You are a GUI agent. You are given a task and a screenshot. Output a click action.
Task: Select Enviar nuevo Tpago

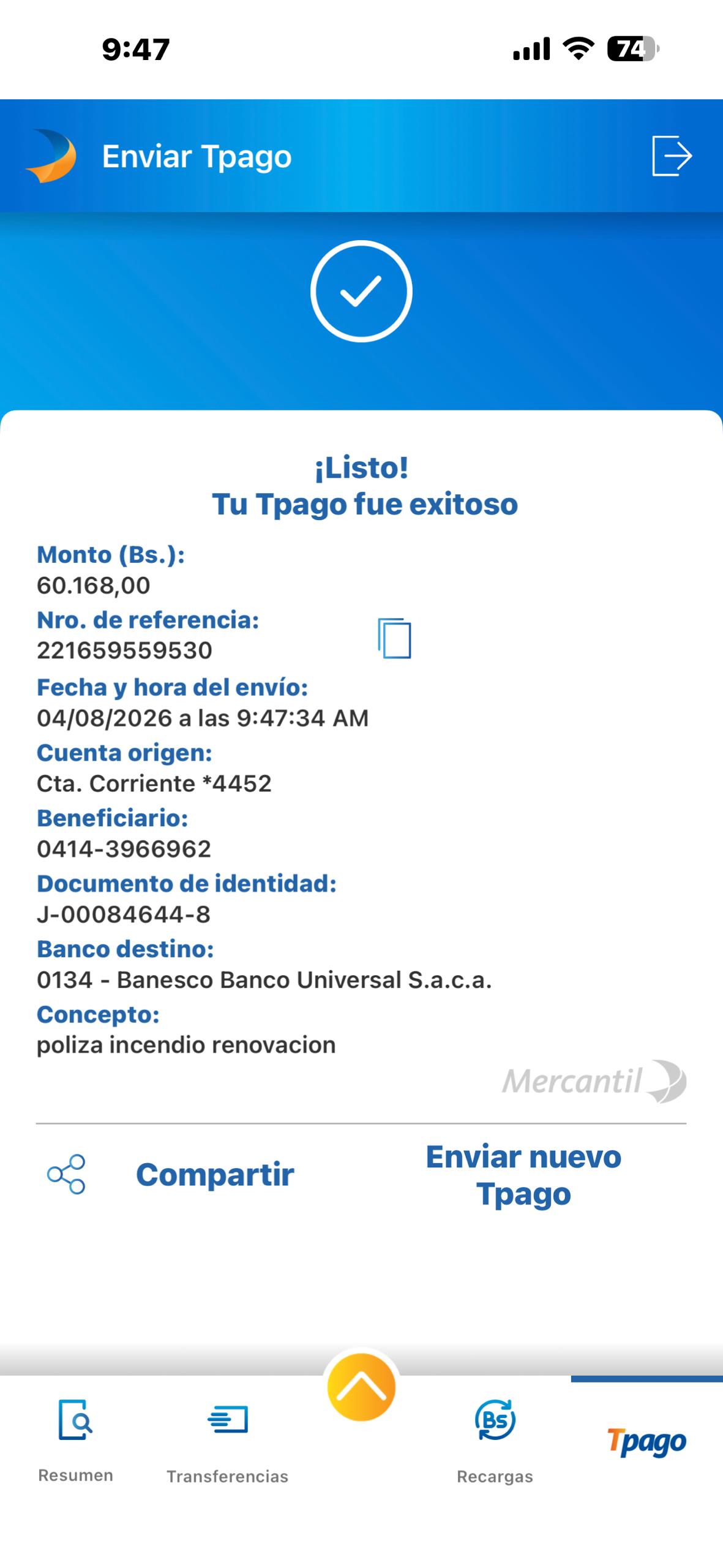(x=523, y=1175)
